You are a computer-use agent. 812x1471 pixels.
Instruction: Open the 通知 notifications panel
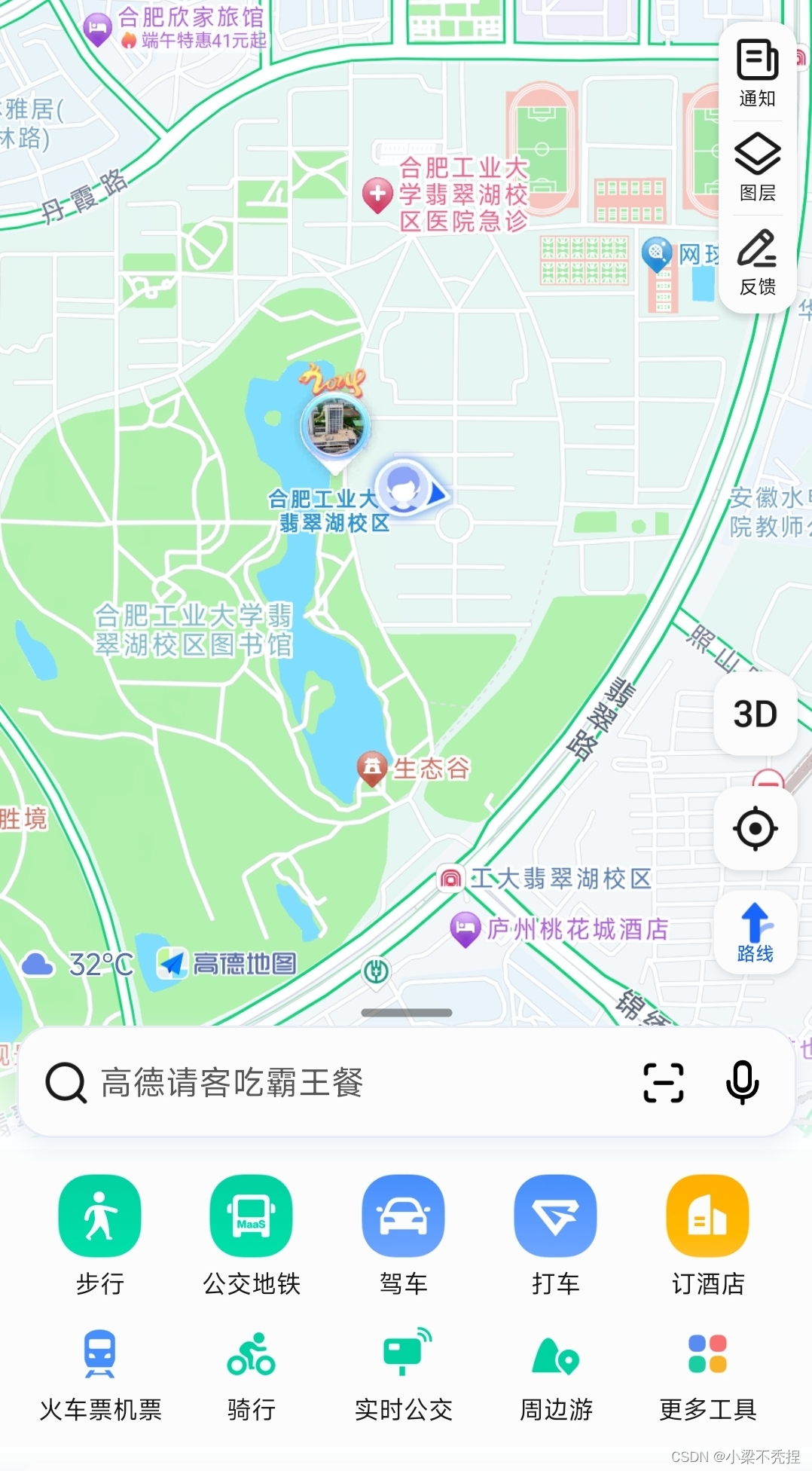[x=757, y=73]
